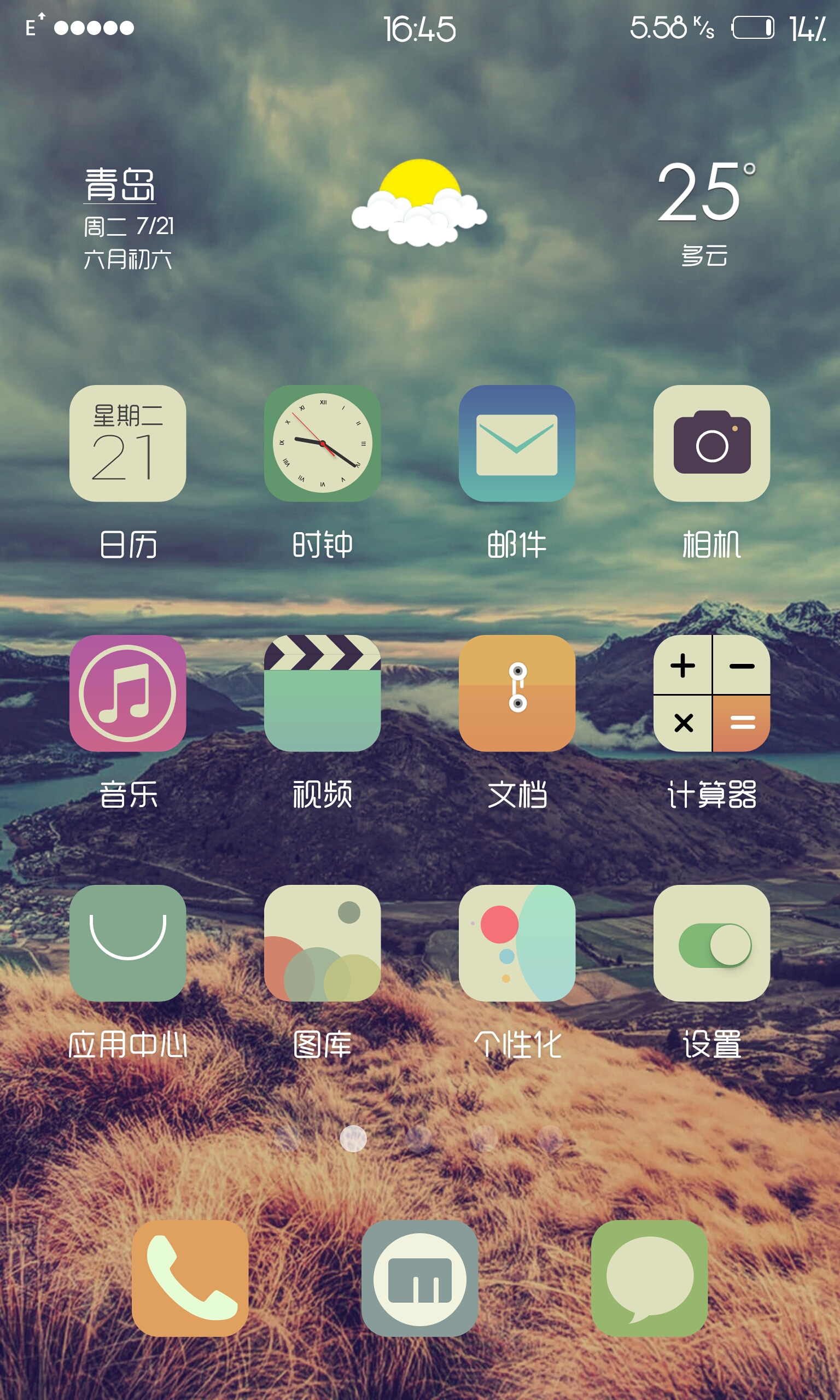Open the 日历 calendar app

click(128, 443)
